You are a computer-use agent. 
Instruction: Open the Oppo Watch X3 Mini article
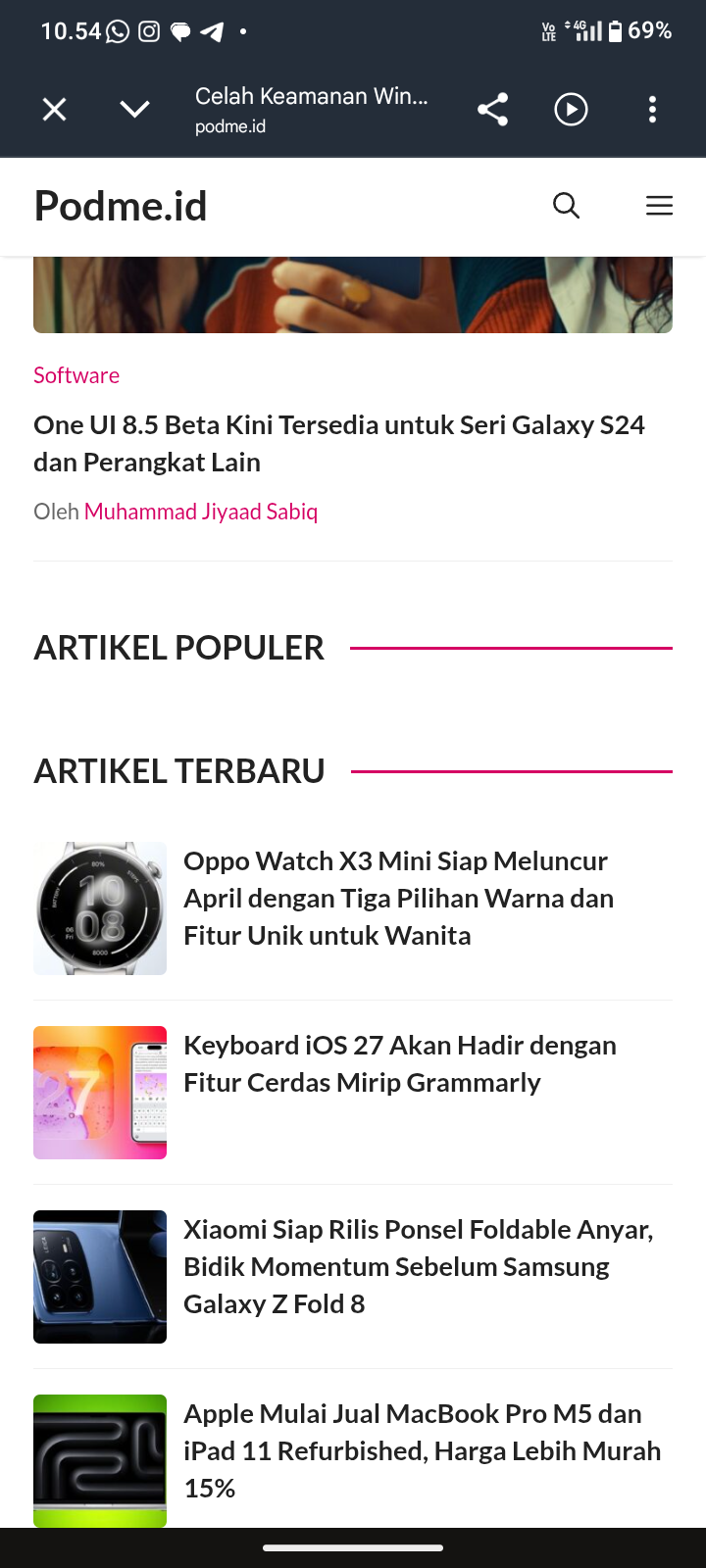399,898
